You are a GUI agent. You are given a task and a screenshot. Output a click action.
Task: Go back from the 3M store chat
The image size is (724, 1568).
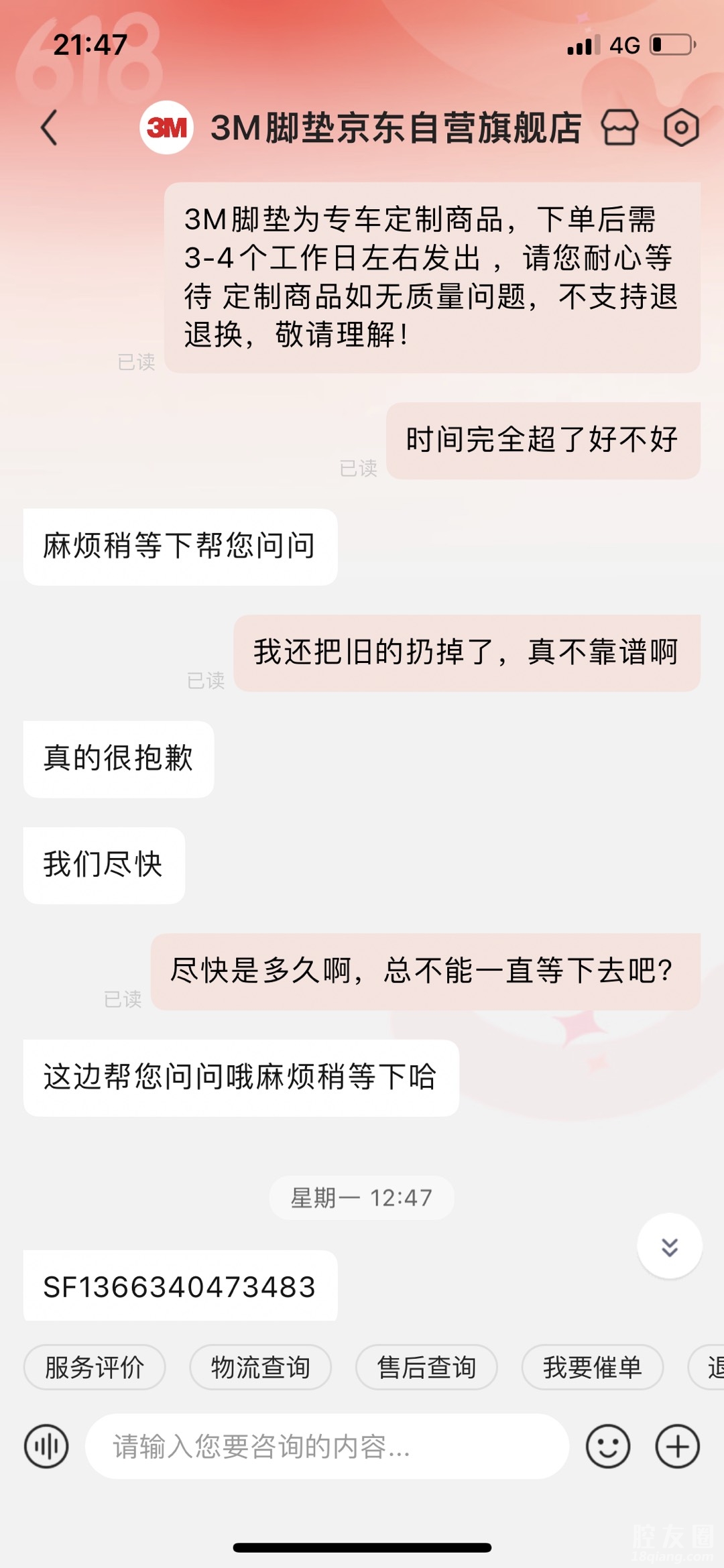pos(50,127)
